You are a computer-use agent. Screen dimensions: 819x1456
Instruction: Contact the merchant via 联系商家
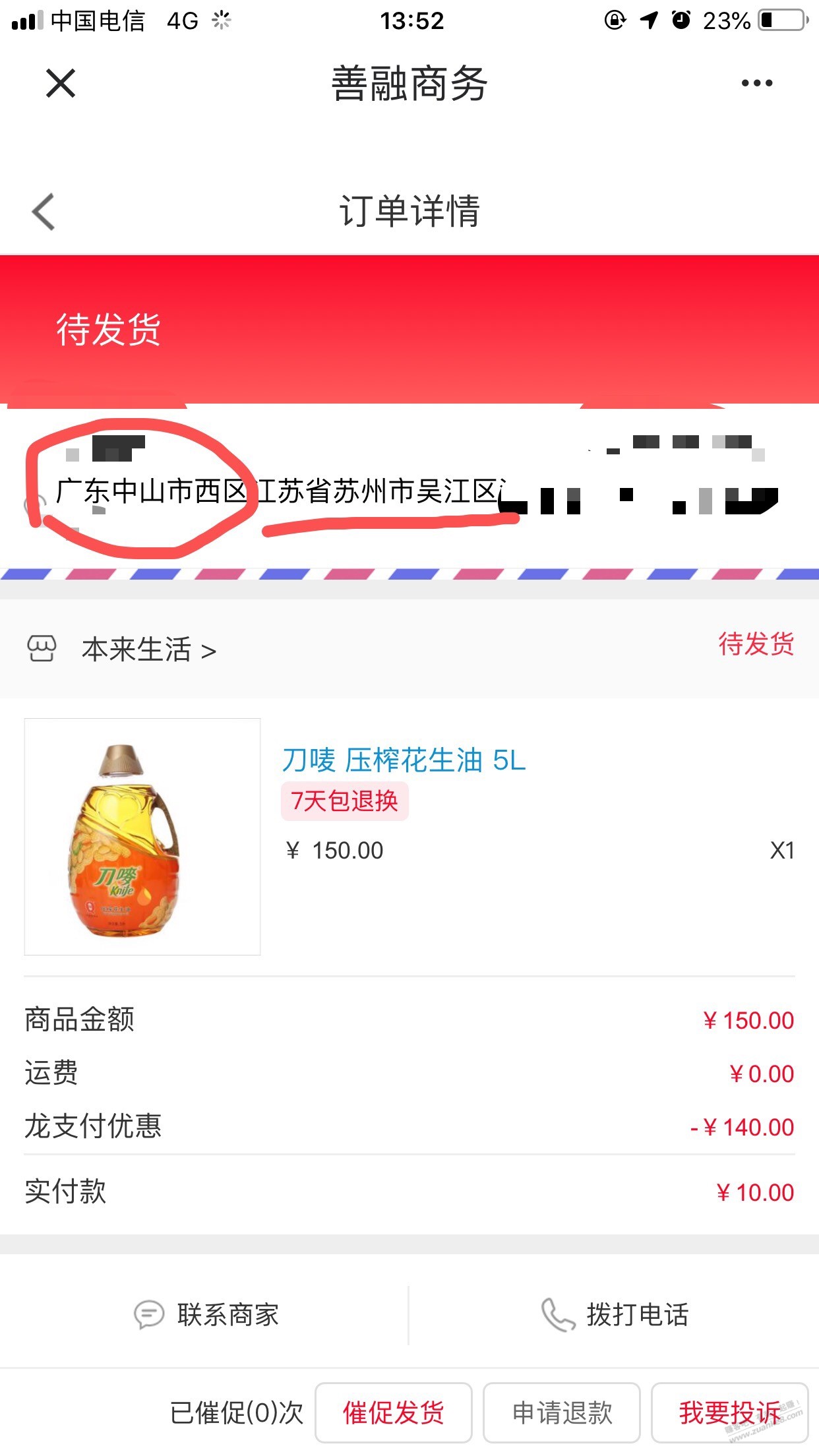(206, 1314)
